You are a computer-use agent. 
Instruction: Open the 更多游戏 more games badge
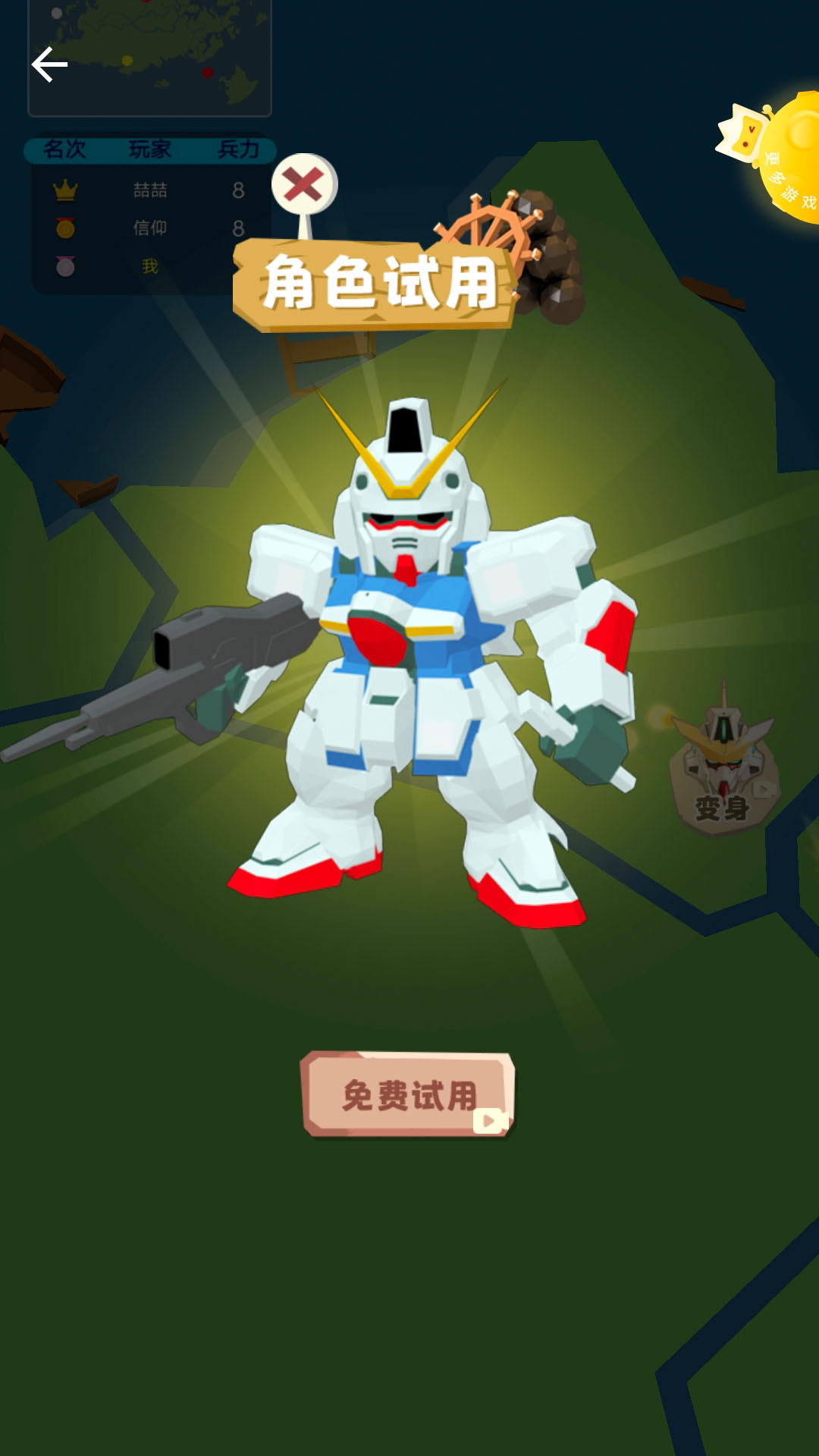(x=785, y=158)
